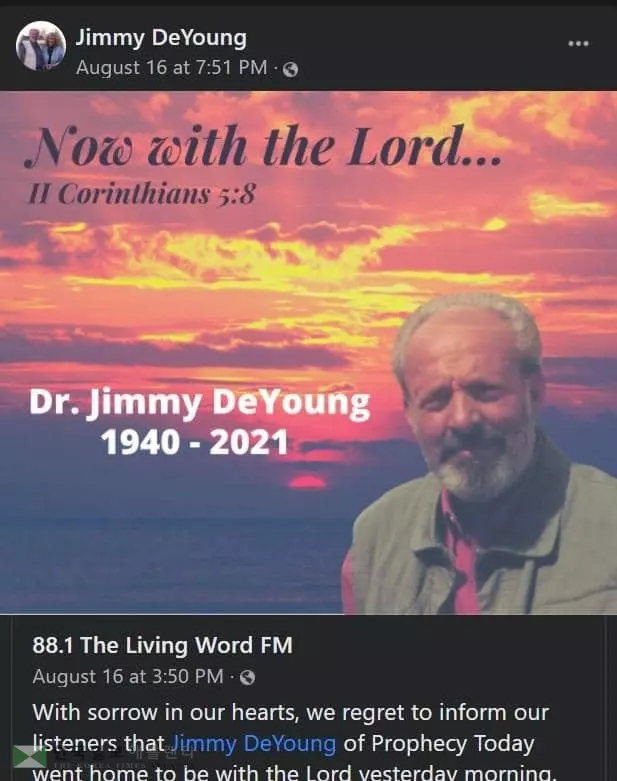Open the Jimmy DeYoung profile name at top
Viewport: 617px width, 781px height.
tap(161, 38)
